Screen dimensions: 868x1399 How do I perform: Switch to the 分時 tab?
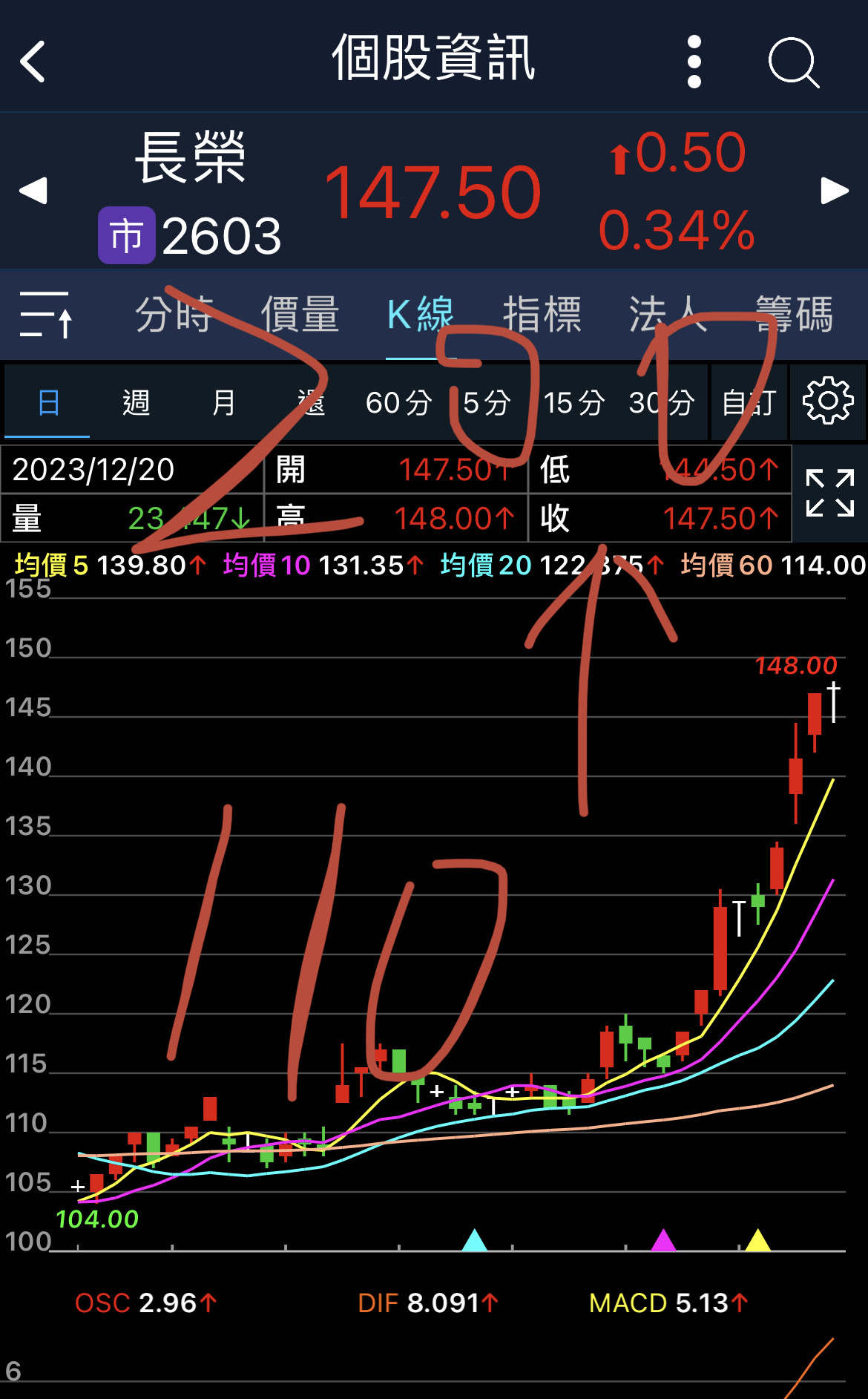174,315
